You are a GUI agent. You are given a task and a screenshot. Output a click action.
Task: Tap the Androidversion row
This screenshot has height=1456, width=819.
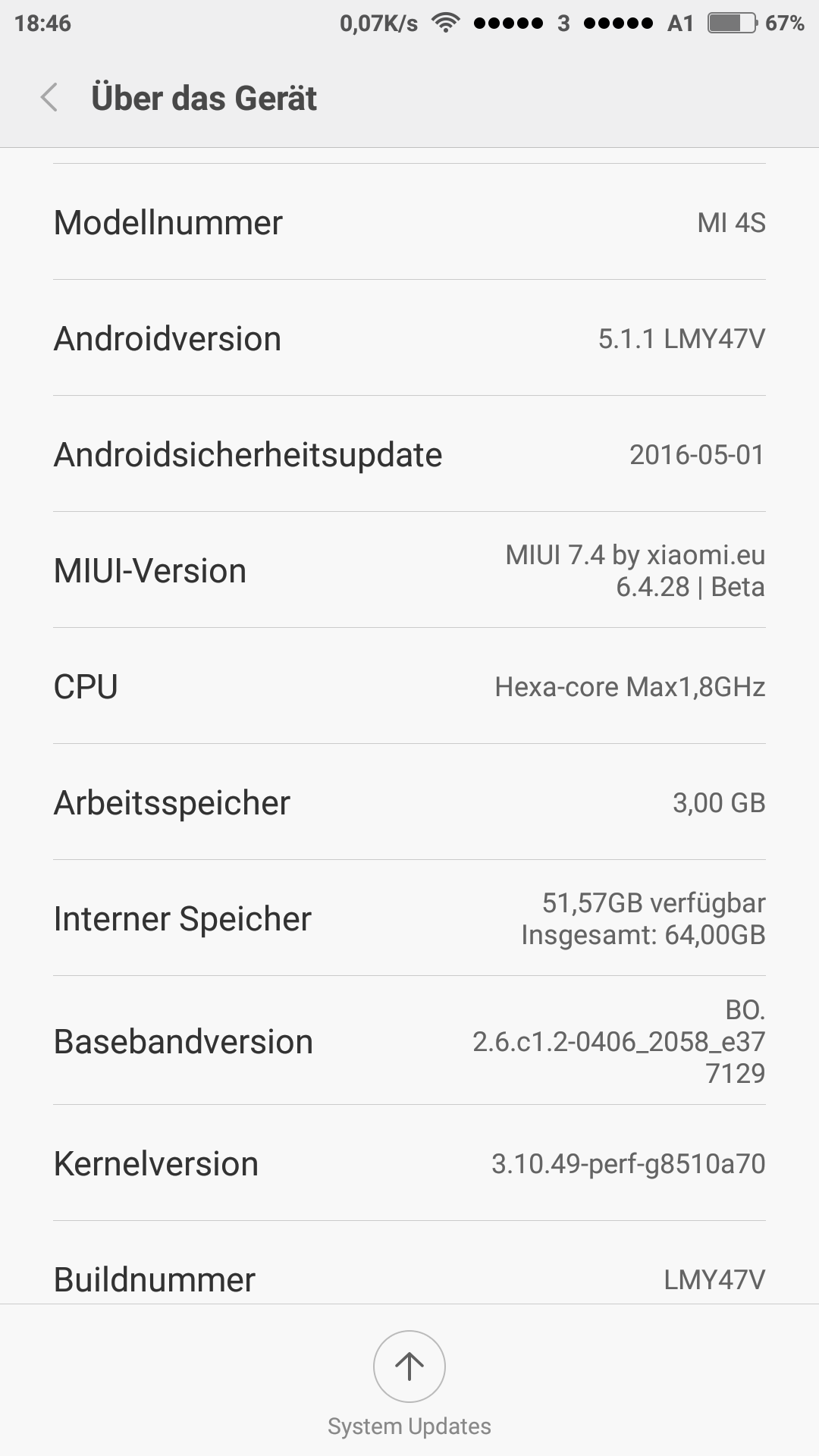pyautogui.click(x=409, y=338)
